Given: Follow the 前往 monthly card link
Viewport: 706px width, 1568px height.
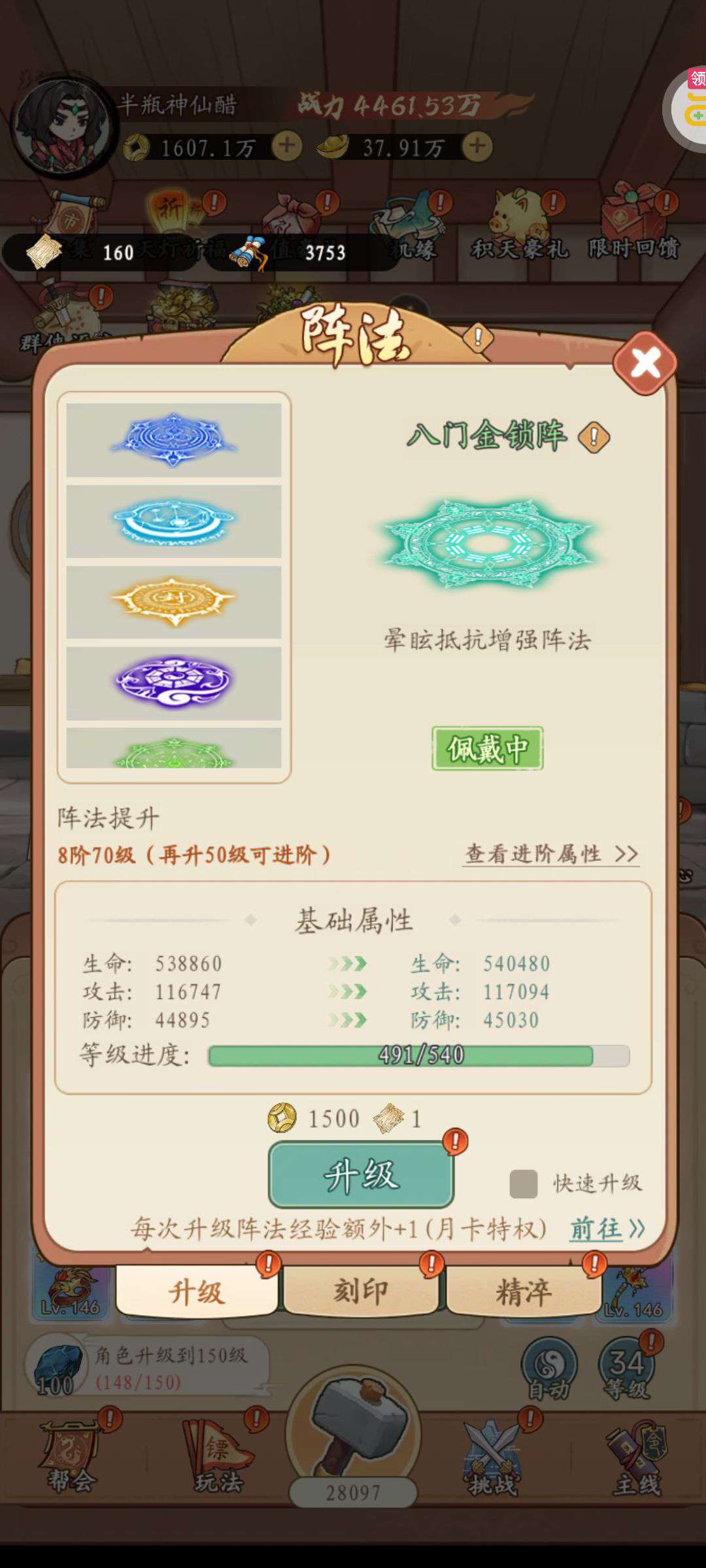Looking at the screenshot, I should click(x=607, y=1229).
